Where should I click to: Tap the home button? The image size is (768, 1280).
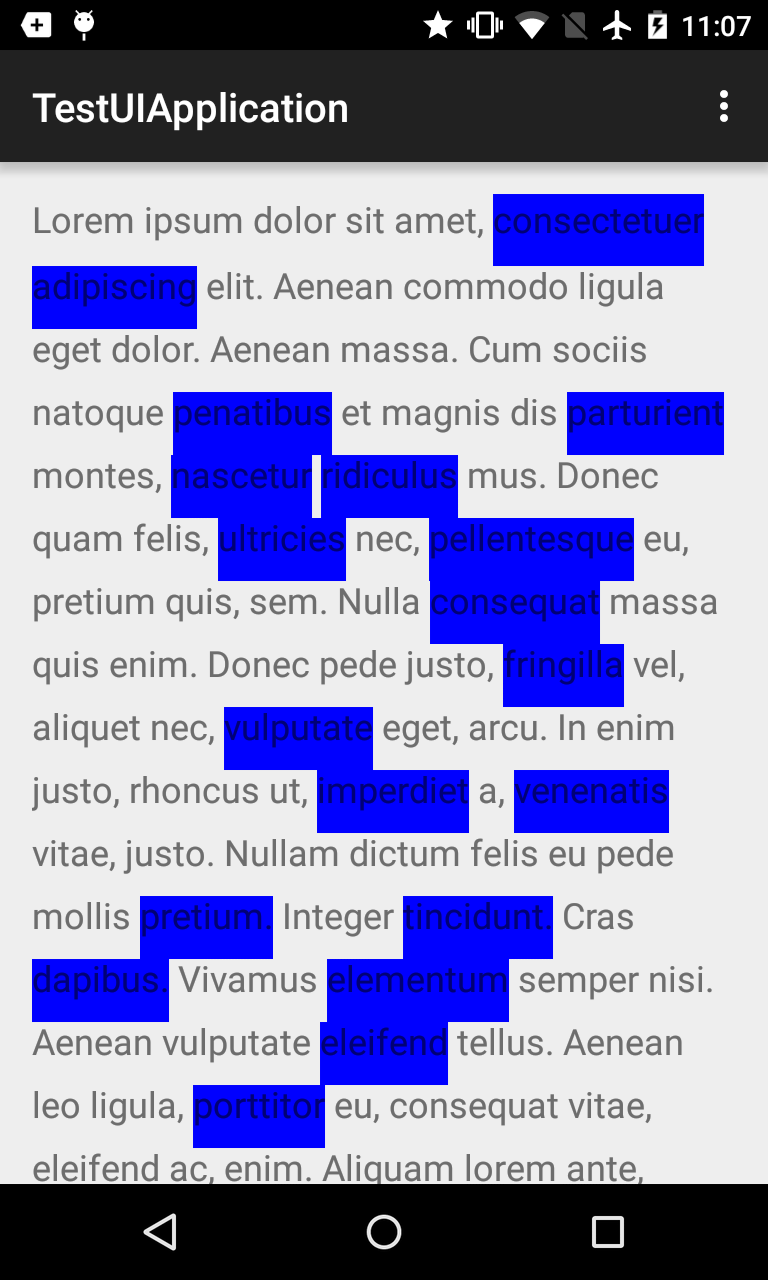(x=384, y=1232)
